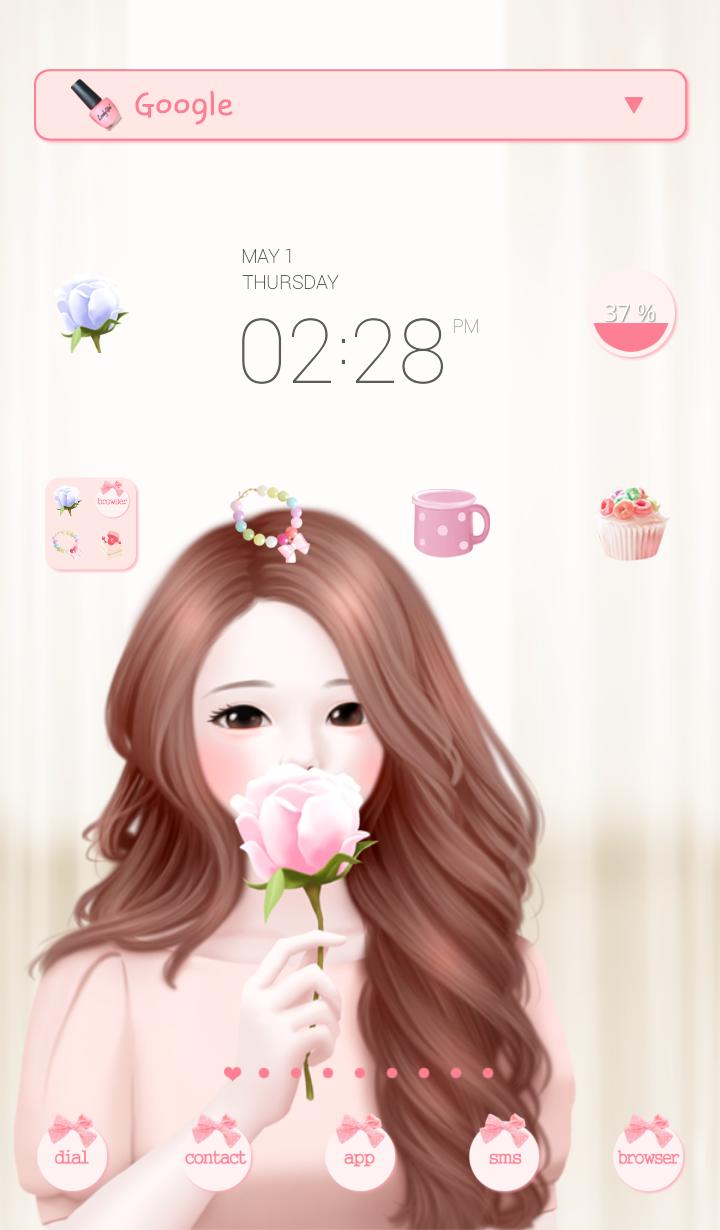720x1230 pixels.
Task: Open the blue rose app icon
Action: pos(91,313)
